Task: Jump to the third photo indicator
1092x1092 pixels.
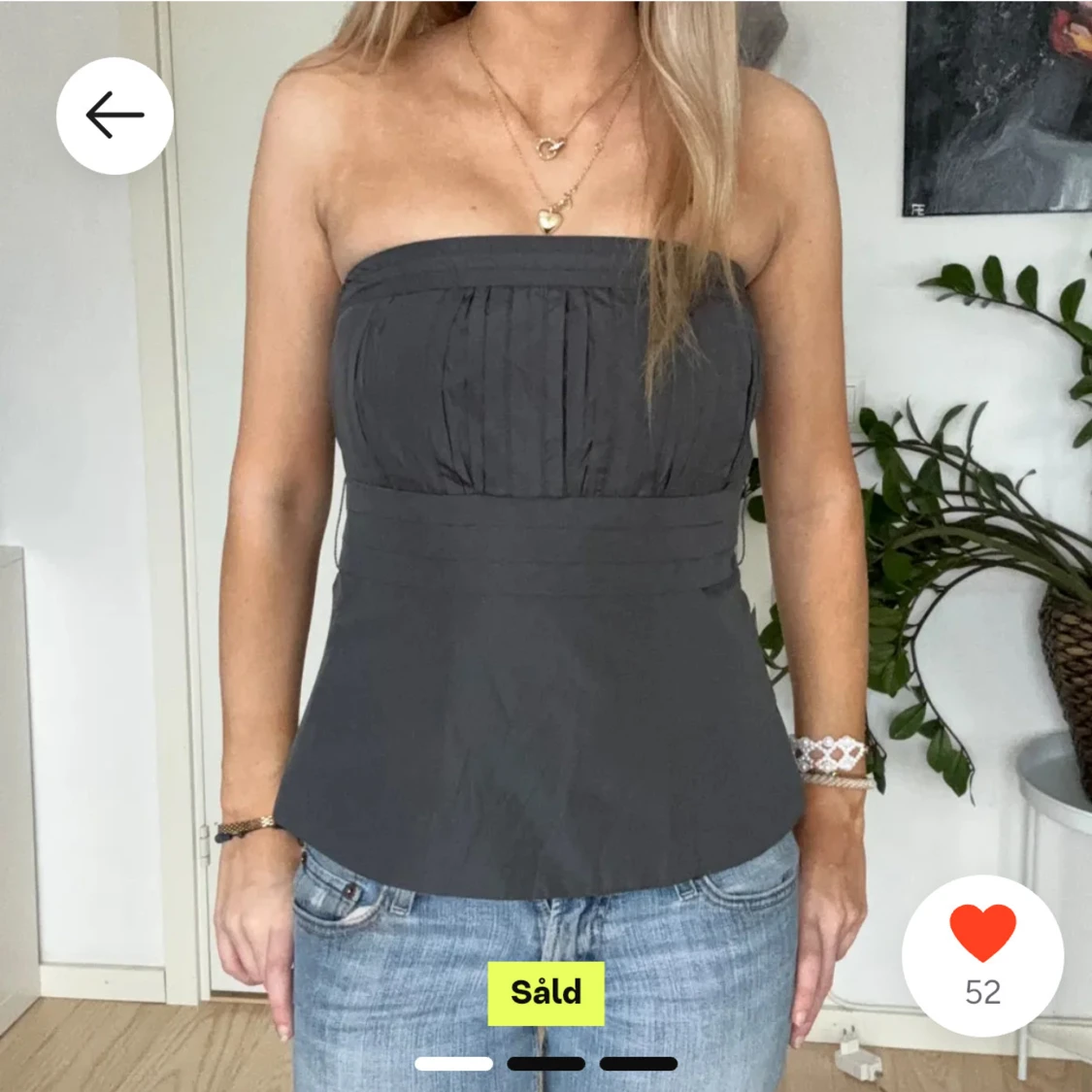Action: tap(638, 1064)
